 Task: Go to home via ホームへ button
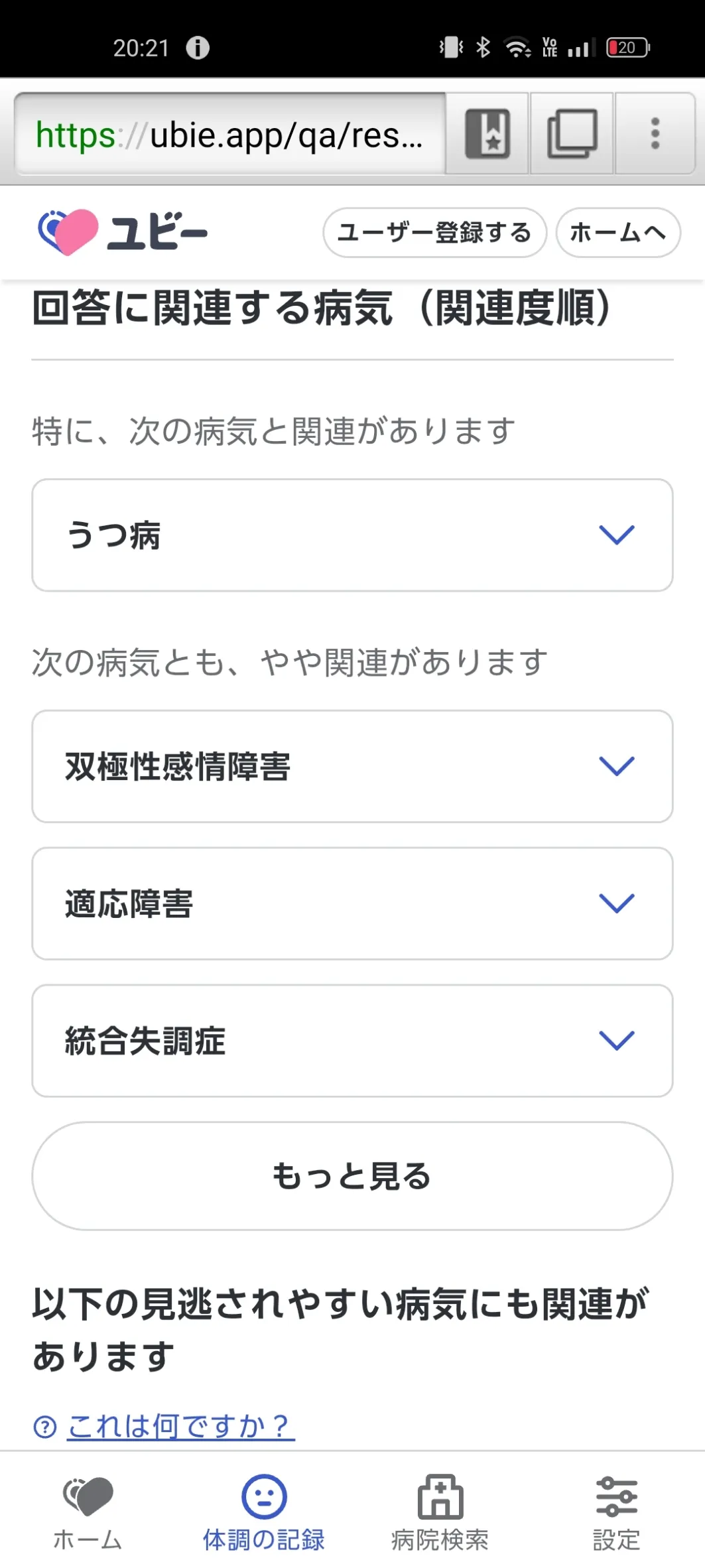[x=618, y=233]
